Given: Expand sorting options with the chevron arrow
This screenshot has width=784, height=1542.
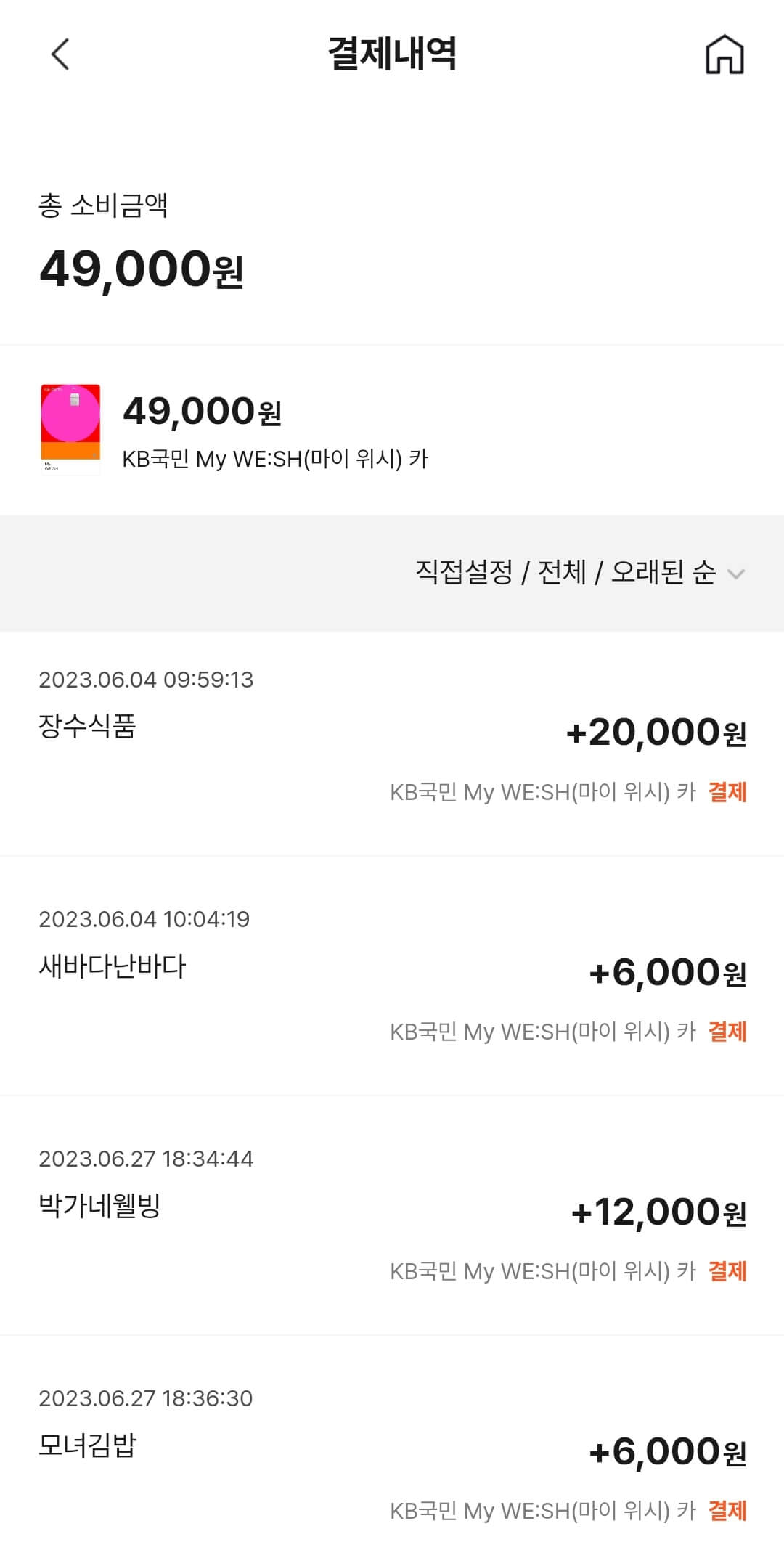Looking at the screenshot, I should point(739,574).
